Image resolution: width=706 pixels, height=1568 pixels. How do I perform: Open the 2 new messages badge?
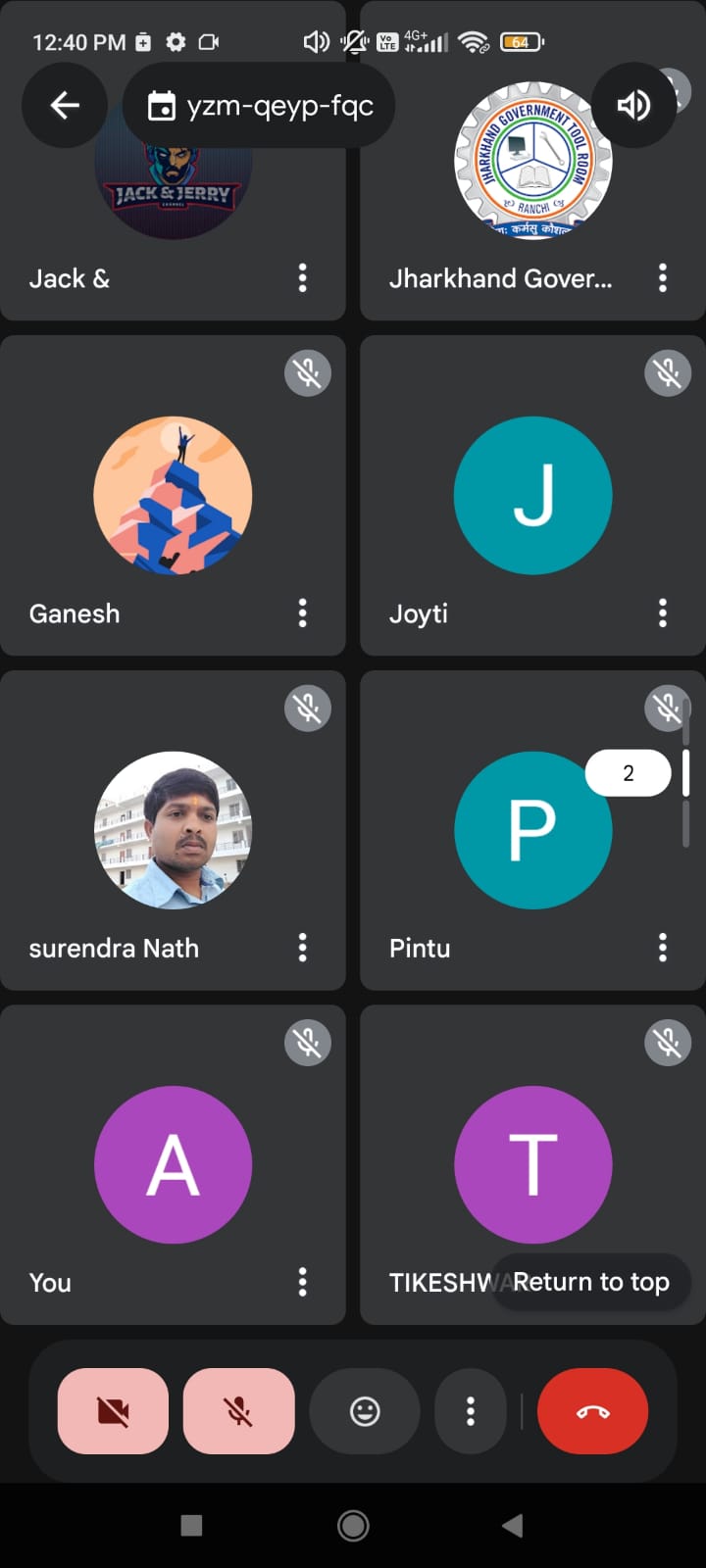tap(628, 773)
